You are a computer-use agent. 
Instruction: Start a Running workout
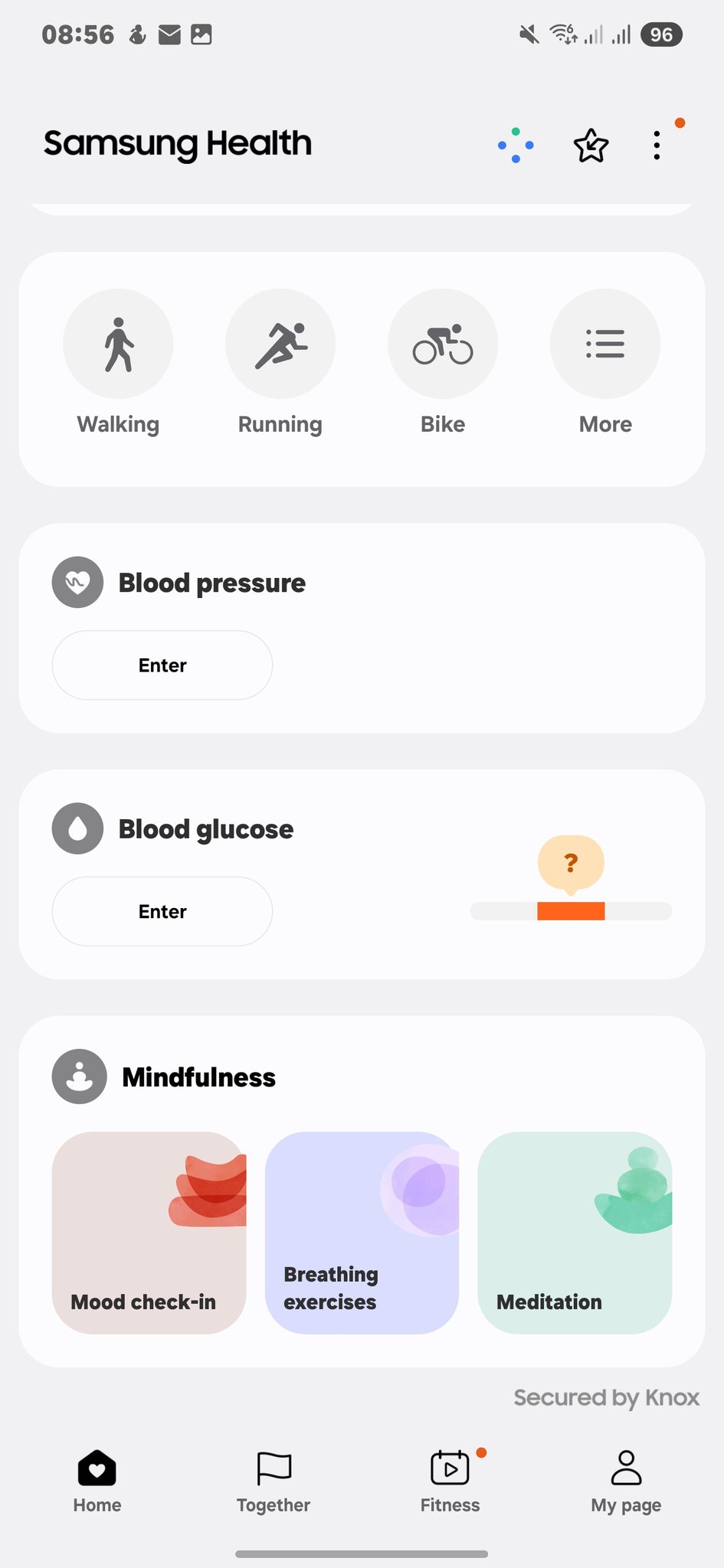pyautogui.click(x=280, y=345)
